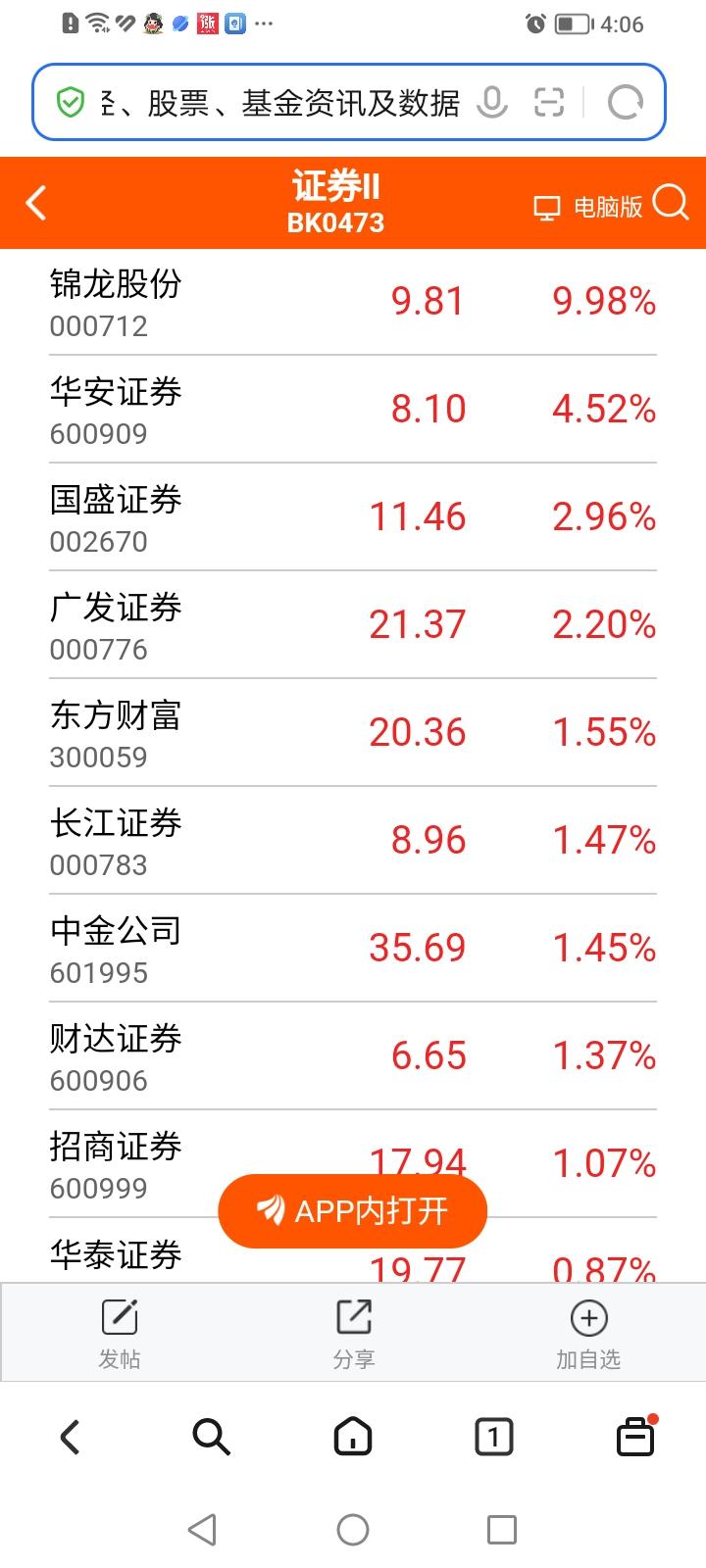Open stock 东方财富 300059
The image size is (706, 1568).
353,732
